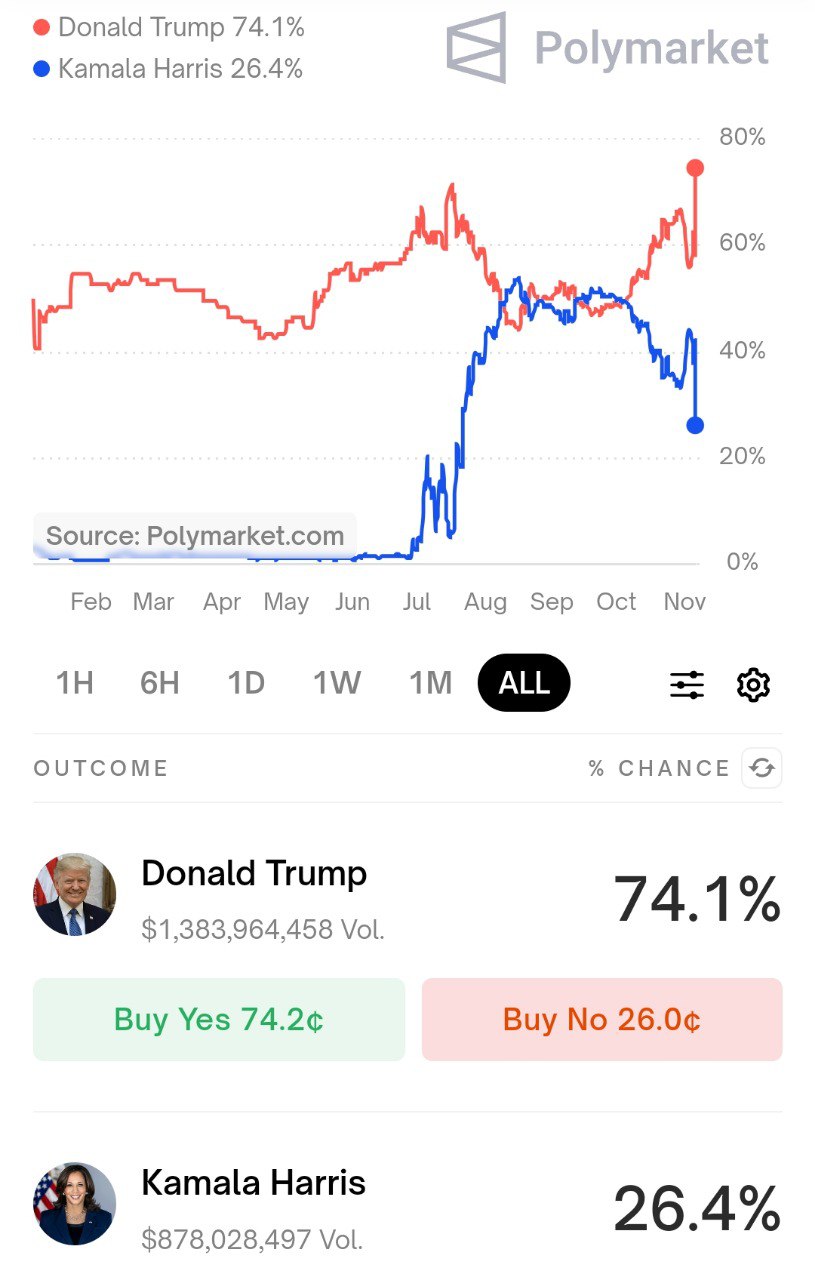Tap the ALL time range
The width and height of the screenshot is (815, 1280).
[524, 683]
